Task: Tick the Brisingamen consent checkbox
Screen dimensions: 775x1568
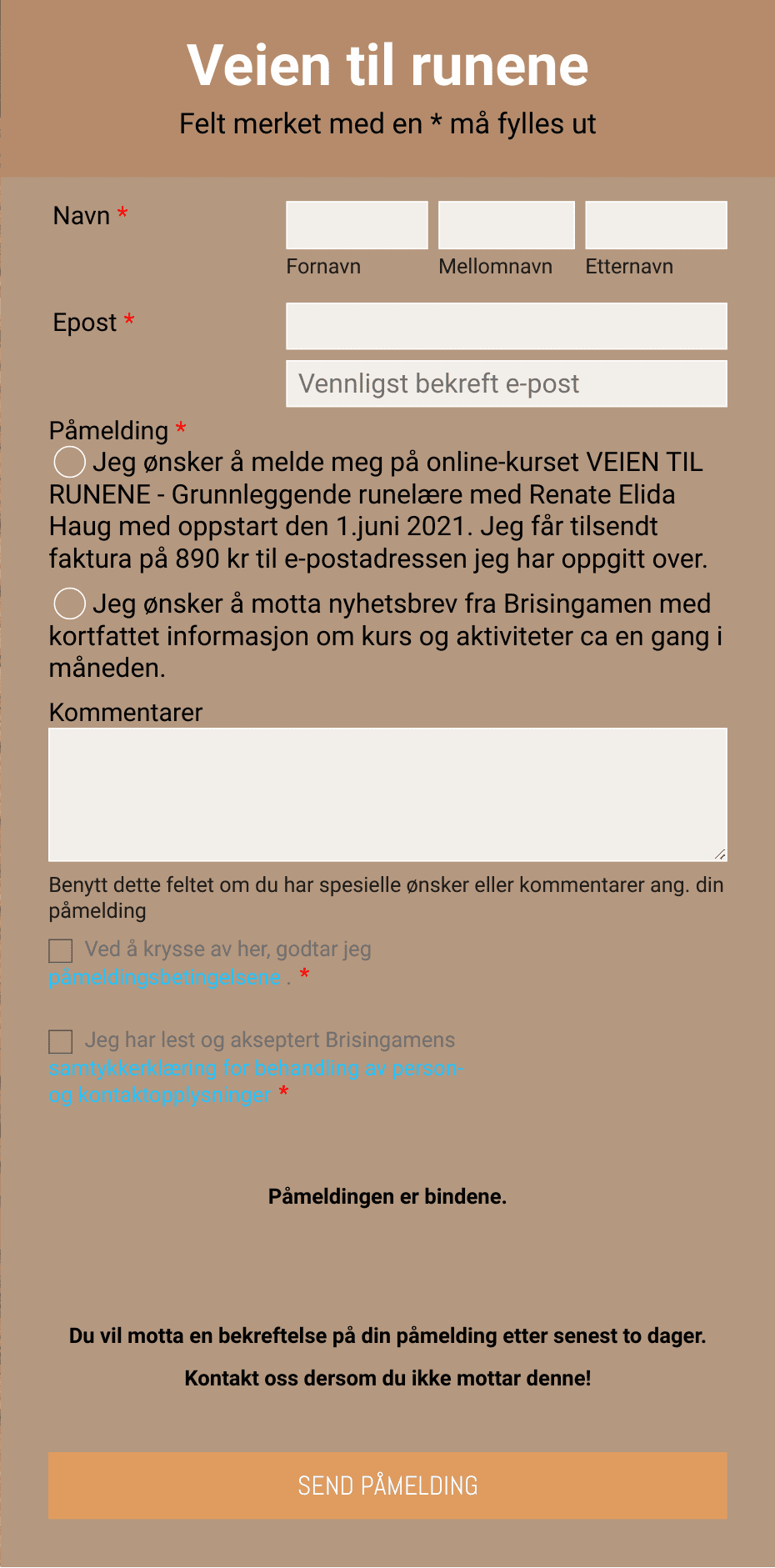Action: (x=61, y=1041)
